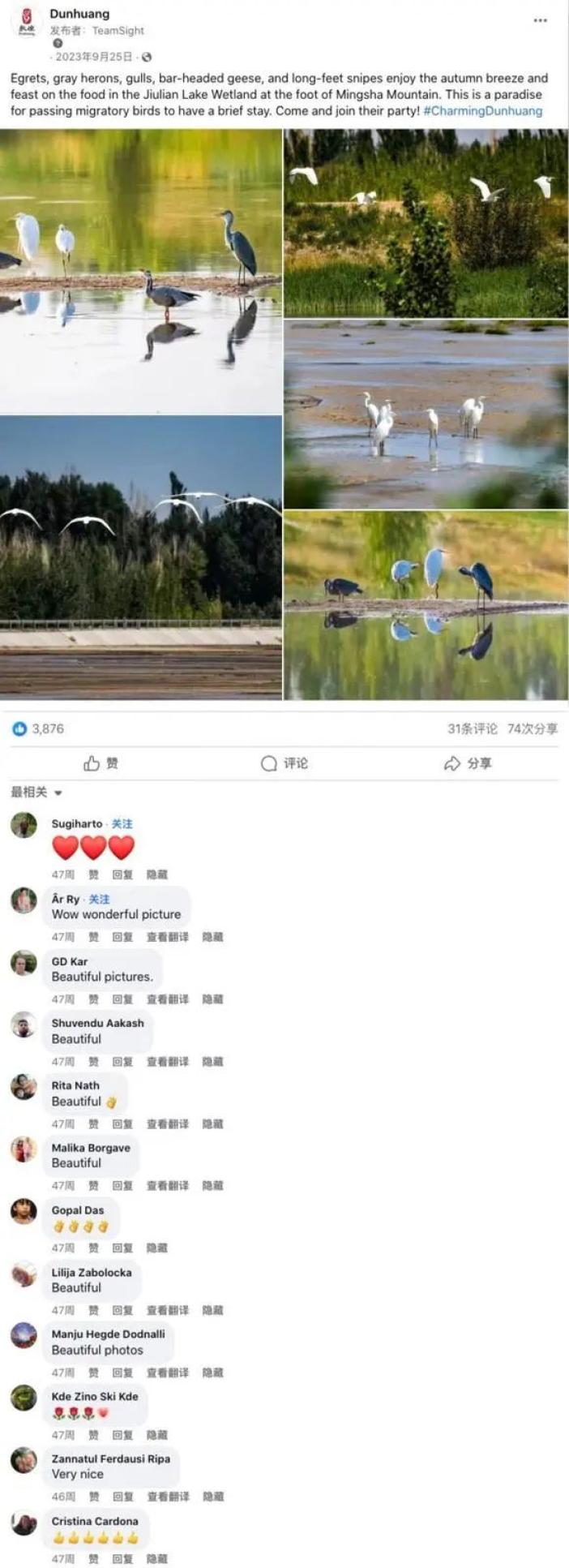This screenshot has height=1568, width=569.
Task: Share the post via 分享 button
Action: [468, 763]
